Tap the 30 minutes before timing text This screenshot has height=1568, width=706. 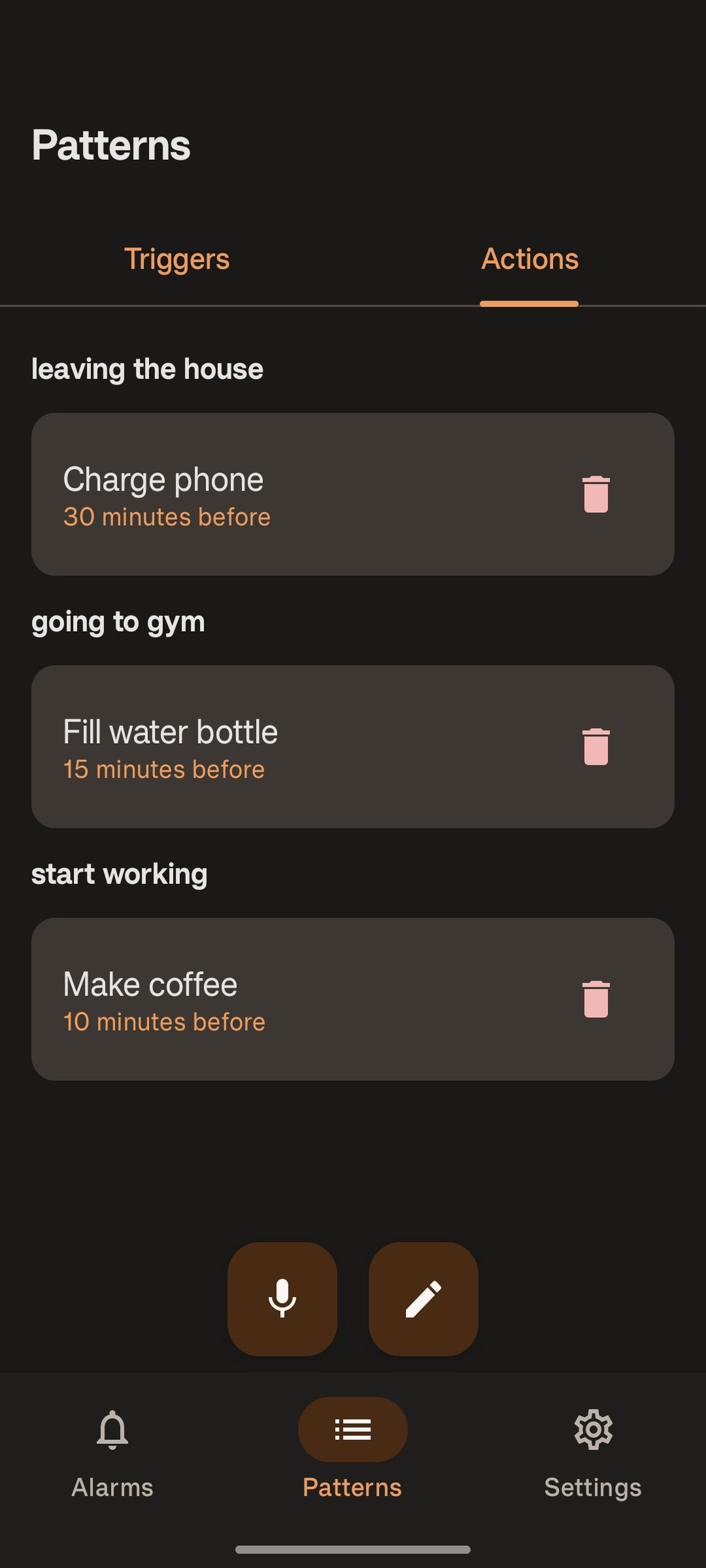coord(166,517)
